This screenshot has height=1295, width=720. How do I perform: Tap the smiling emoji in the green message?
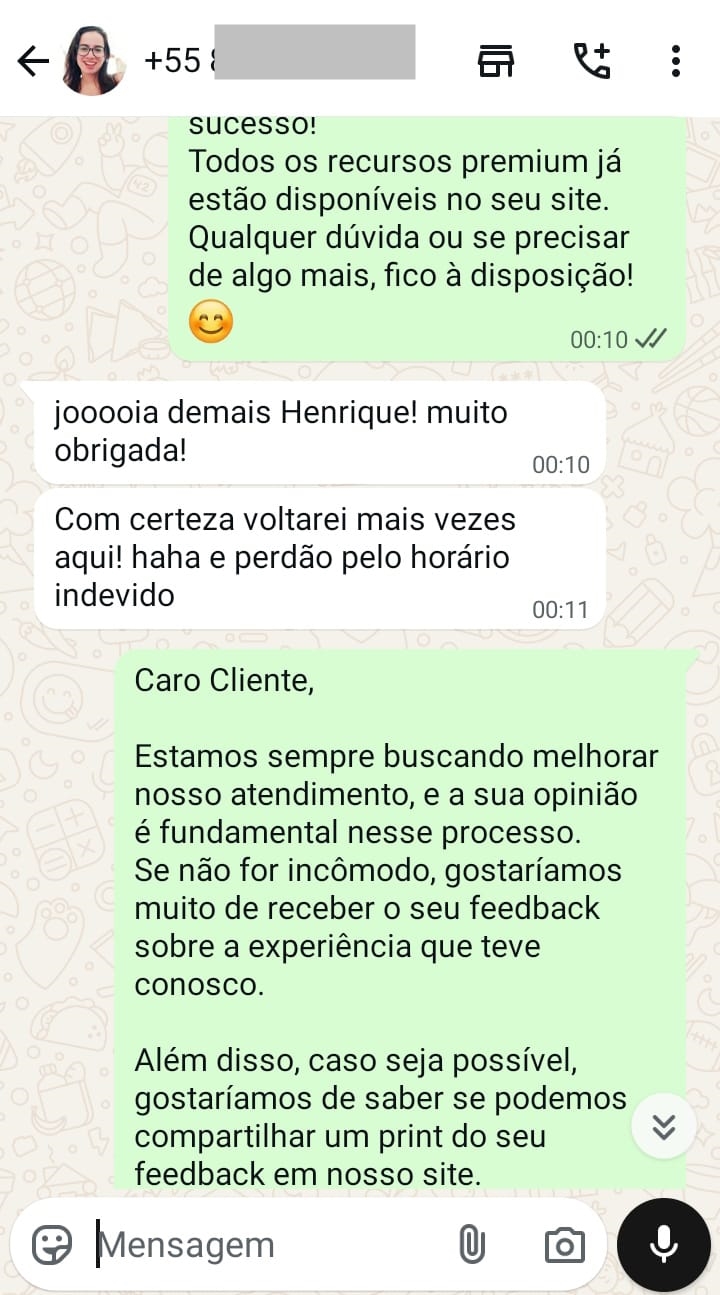(210, 322)
